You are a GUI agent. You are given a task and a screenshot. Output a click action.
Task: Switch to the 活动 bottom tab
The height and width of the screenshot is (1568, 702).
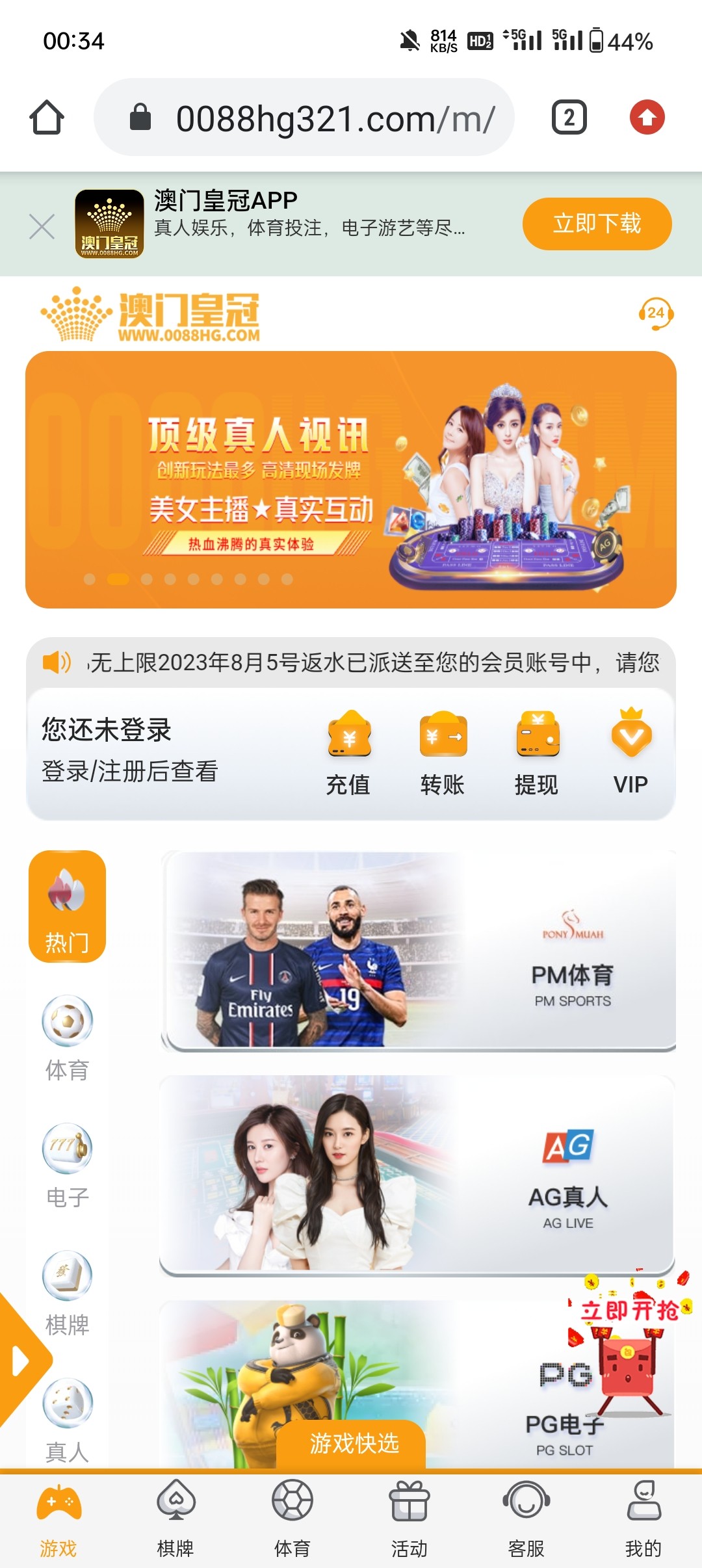(x=409, y=1519)
